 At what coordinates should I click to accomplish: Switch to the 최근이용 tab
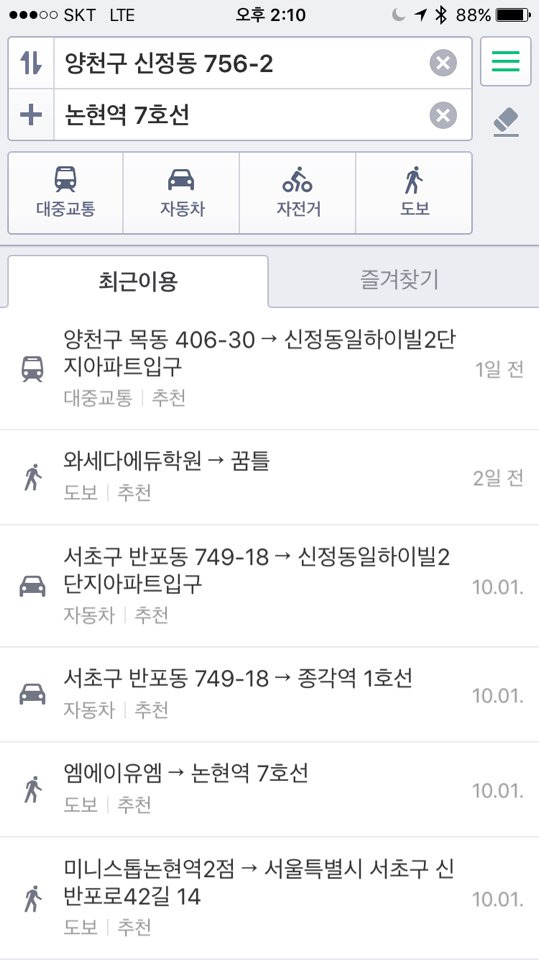coord(138,282)
